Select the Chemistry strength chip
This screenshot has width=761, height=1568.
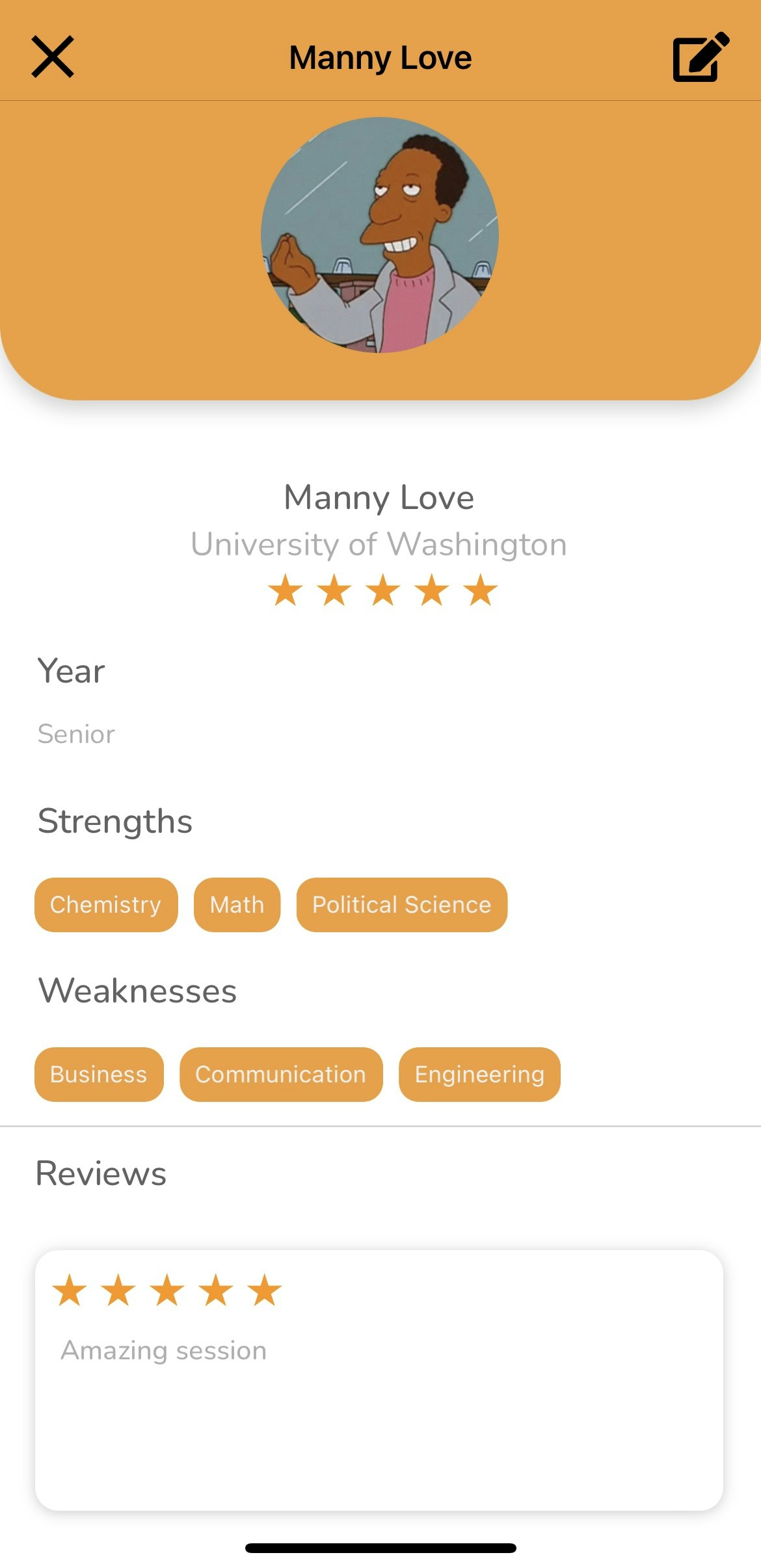click(x=106, y=904)
